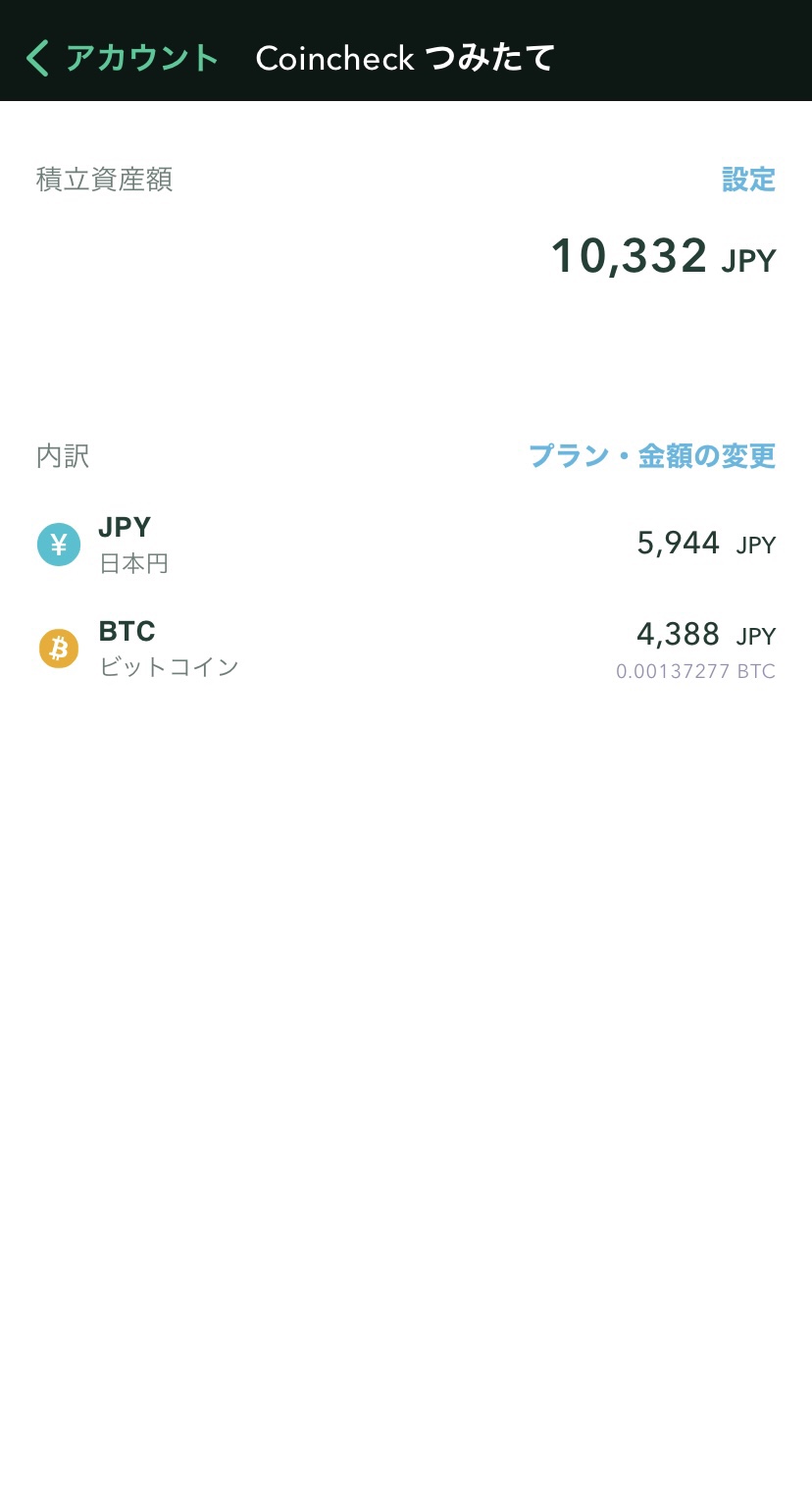Open the BTC ビットコイン row
The width and height of the screenshot is (812, 1510).
pos(406,650)
